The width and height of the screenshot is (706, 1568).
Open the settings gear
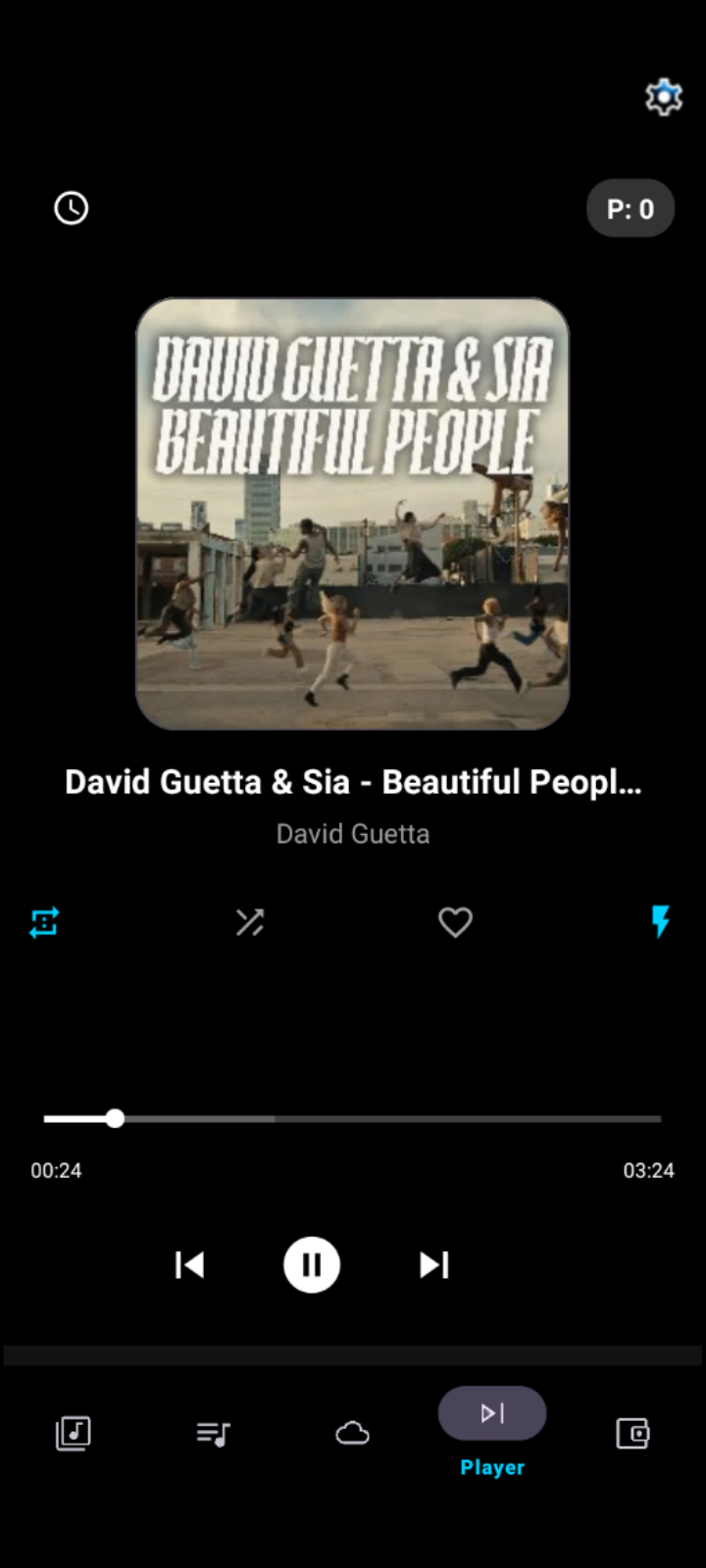tap(664, 96)
